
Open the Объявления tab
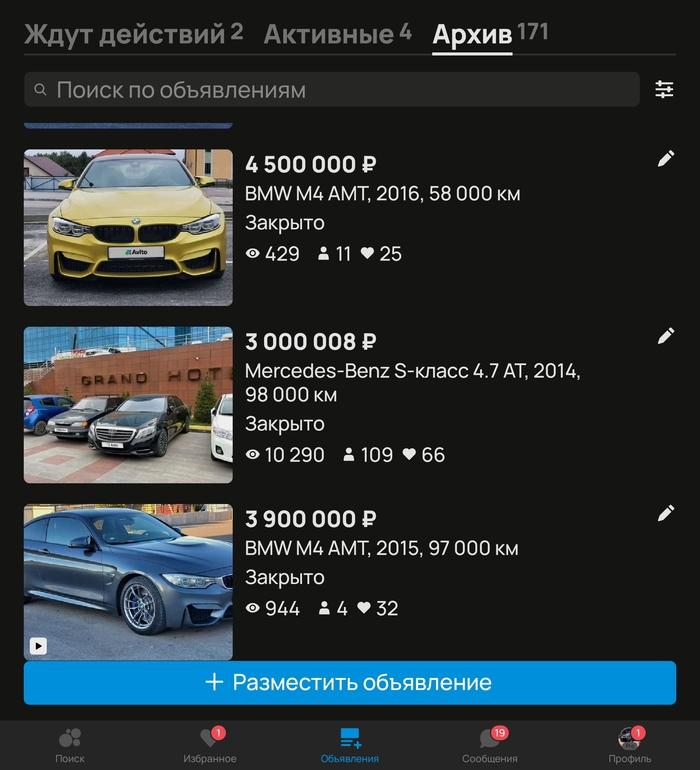(350, 745)
